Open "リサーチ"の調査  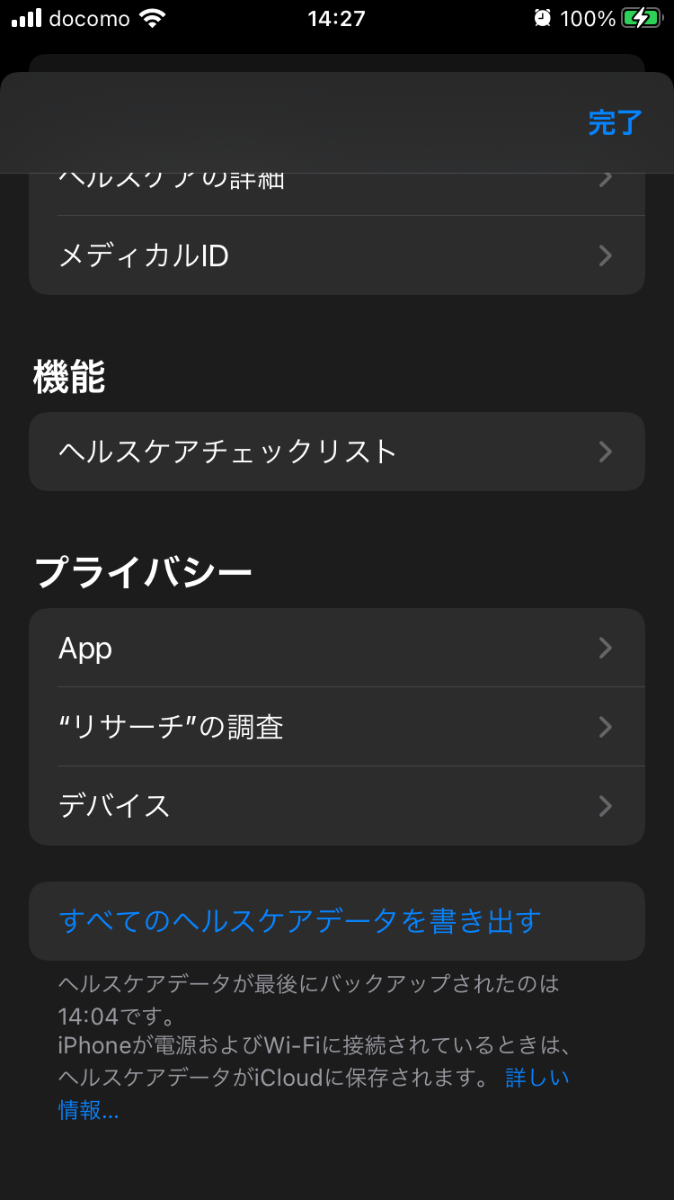(336, 727)
